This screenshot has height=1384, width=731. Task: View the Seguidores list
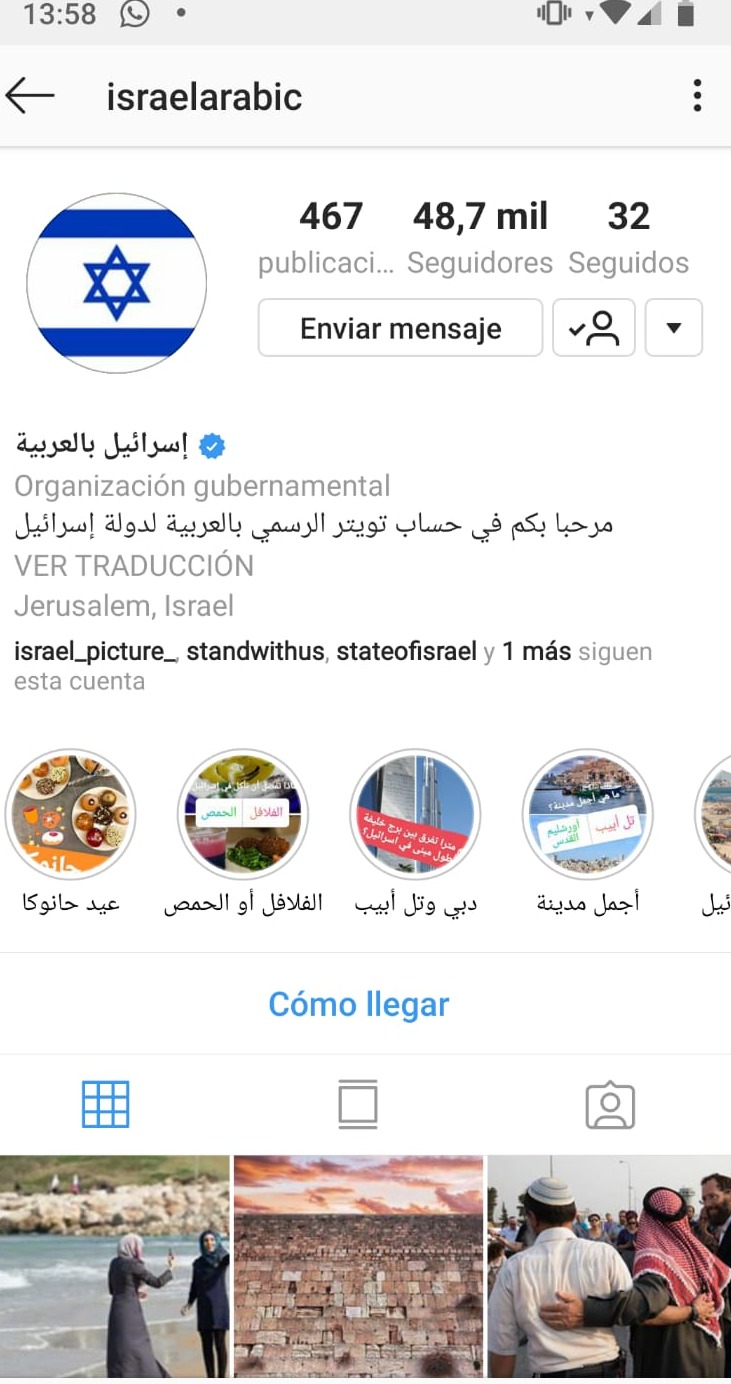480,238
